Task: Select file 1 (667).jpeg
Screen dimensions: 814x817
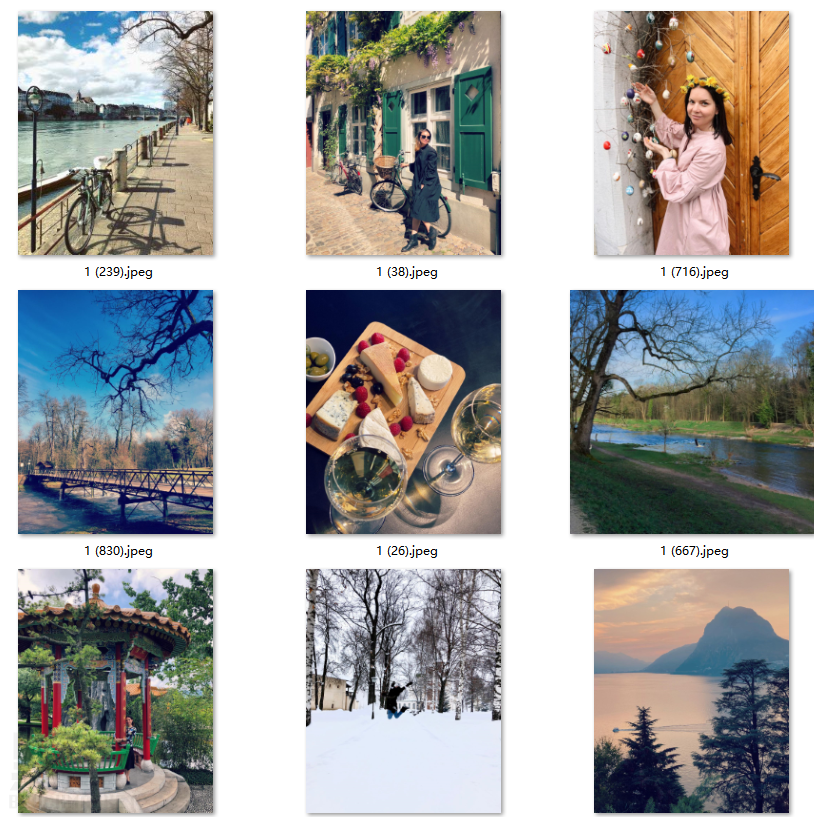Action: pos(691,411)
